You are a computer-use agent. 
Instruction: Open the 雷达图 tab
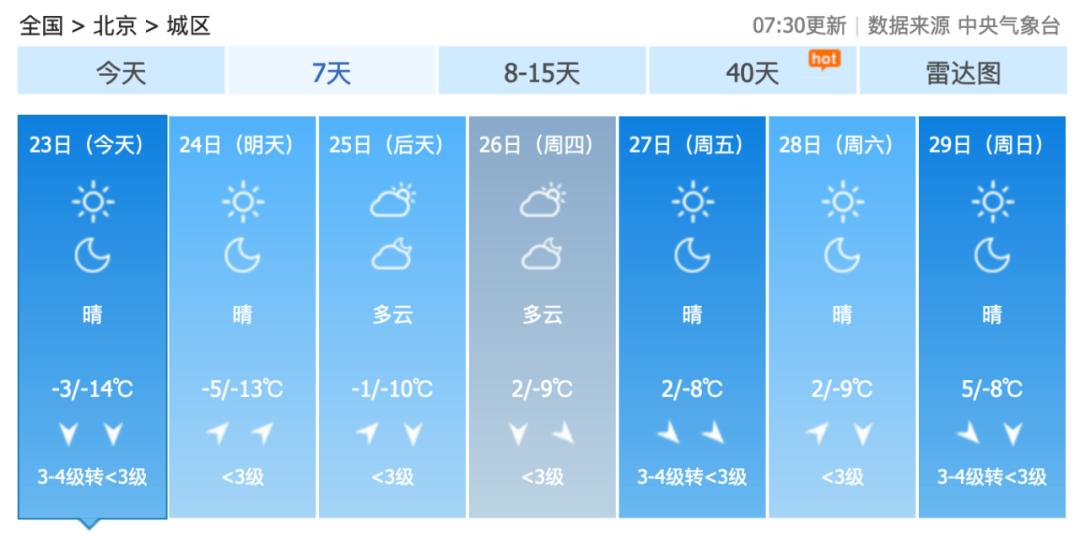pos(963,71)
